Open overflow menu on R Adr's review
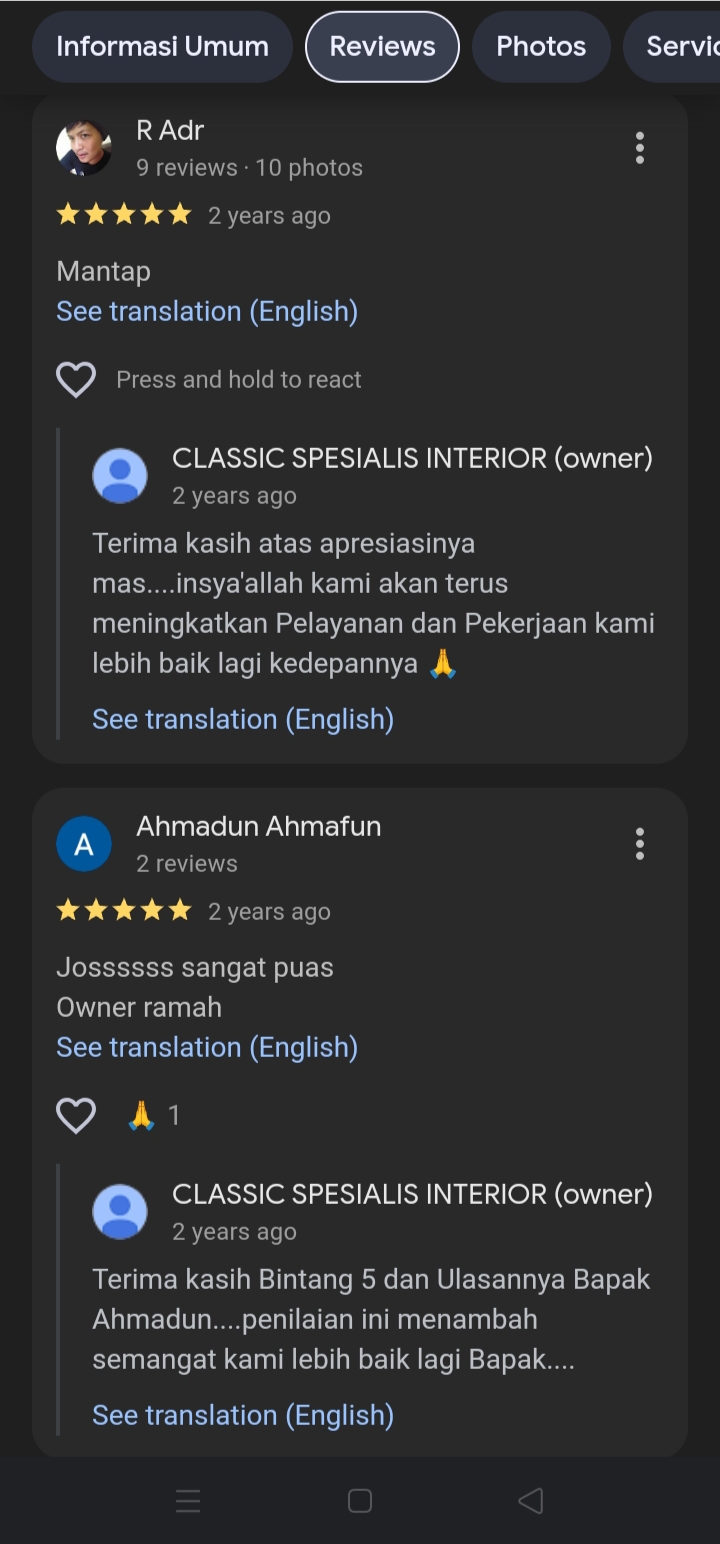This screenshot has width=720, height=1544. pos(640,148)
